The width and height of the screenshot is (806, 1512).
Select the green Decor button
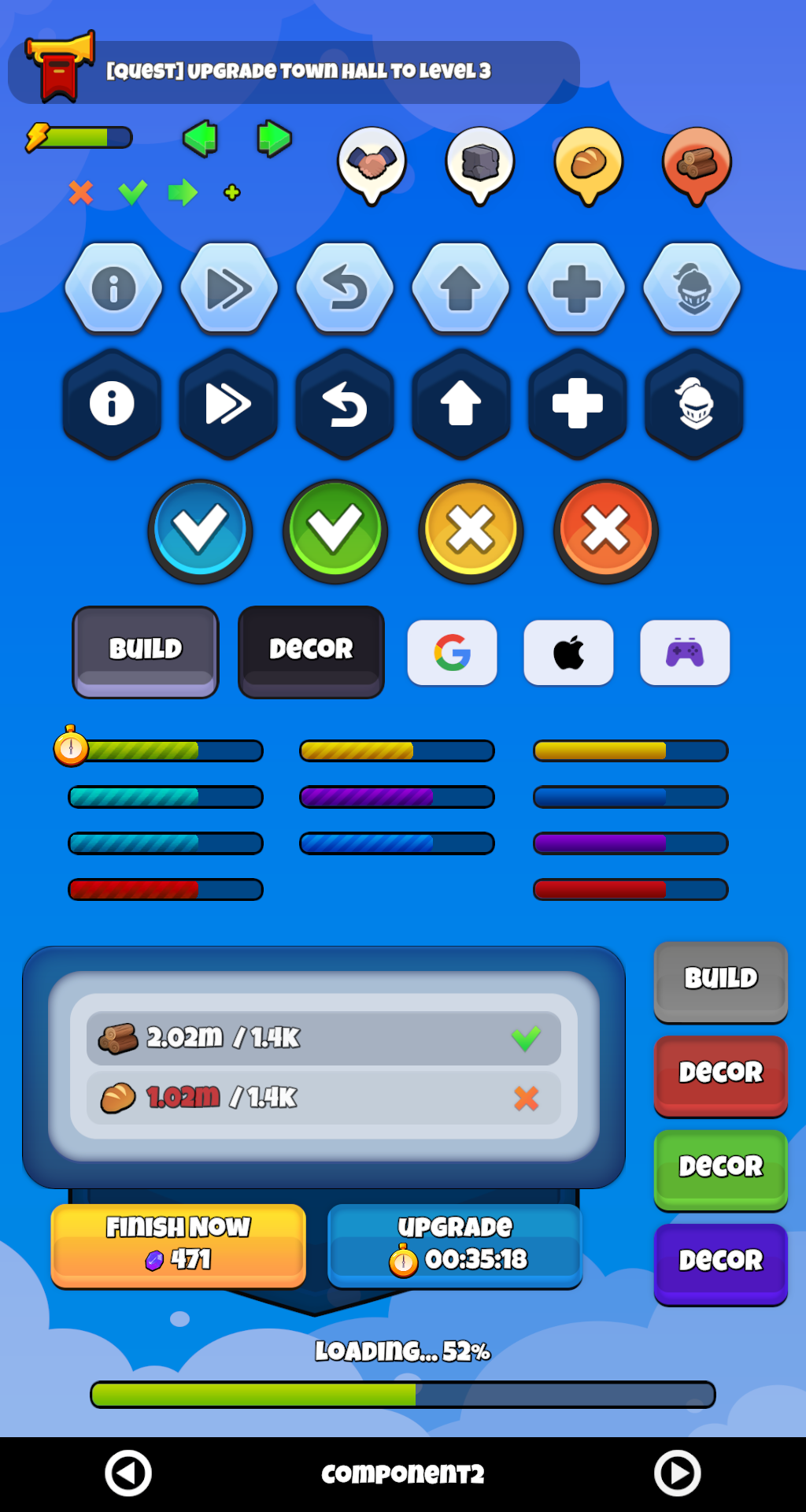[720, 1168]
